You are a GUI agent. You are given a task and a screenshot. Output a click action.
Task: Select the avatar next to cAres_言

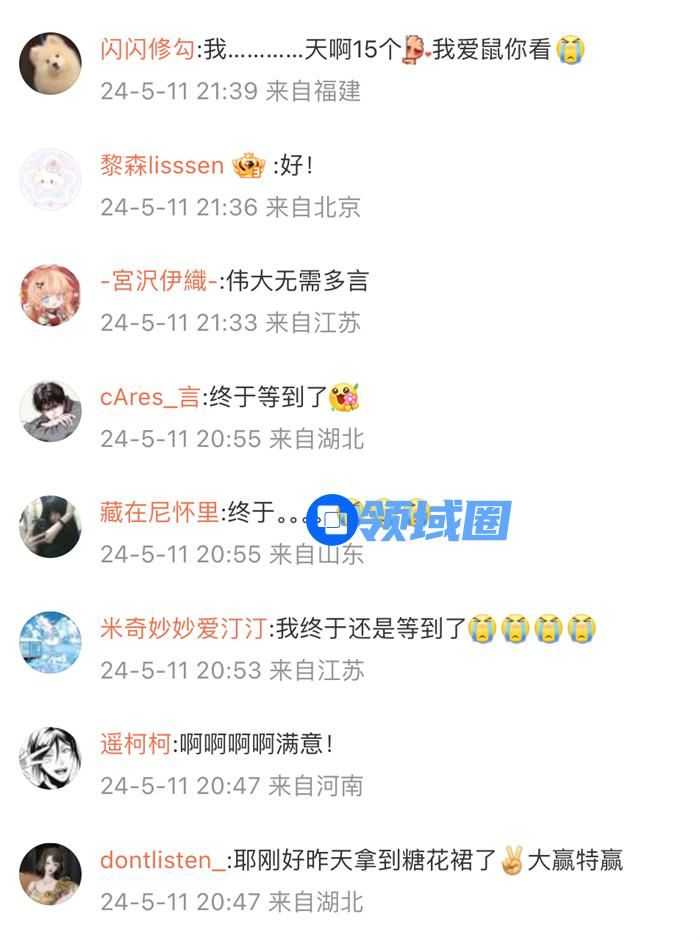click(x=50, y=411)
